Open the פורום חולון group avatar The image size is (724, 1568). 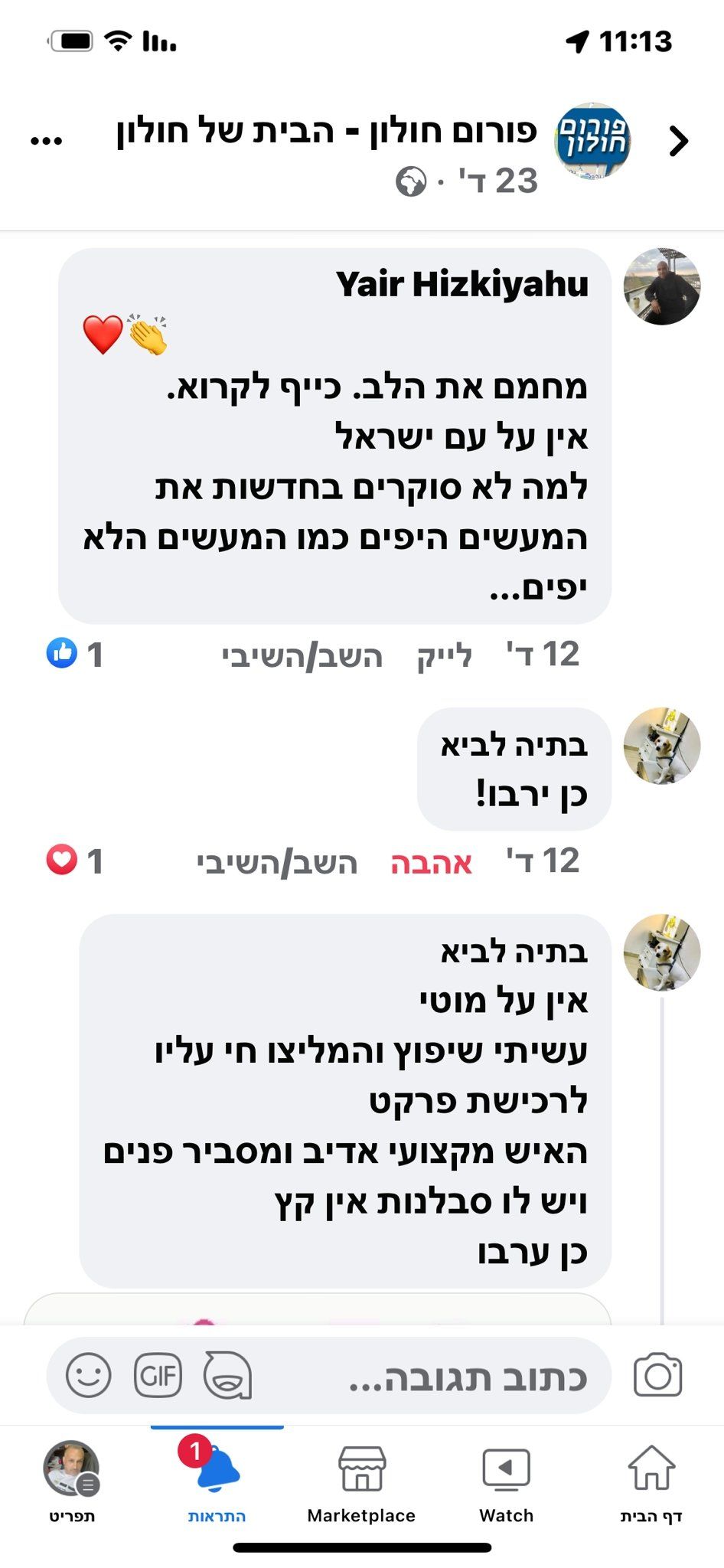tap(592, 141)
